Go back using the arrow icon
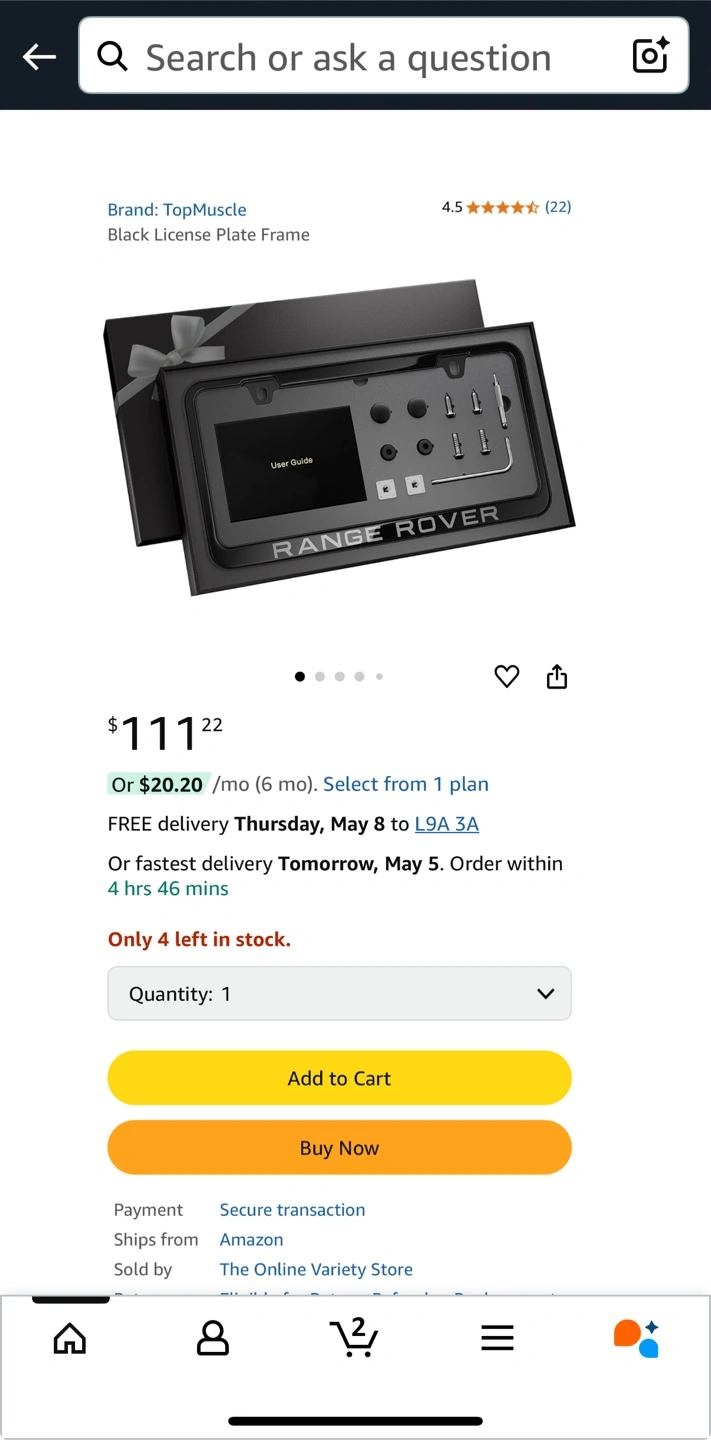 [x=39, y=57]
